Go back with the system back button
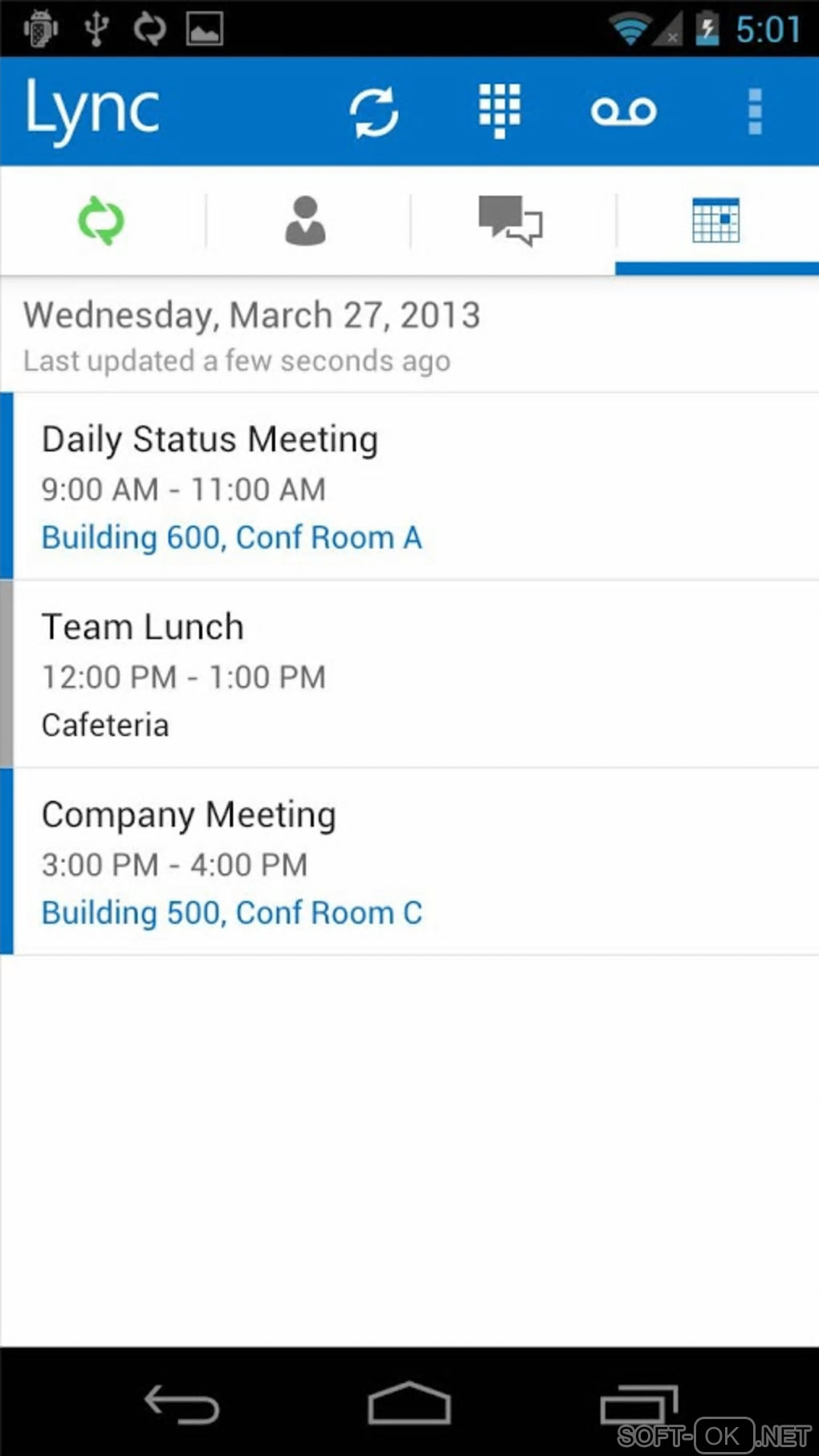This screenshot has width=819, height=1456. [181, 1405]
